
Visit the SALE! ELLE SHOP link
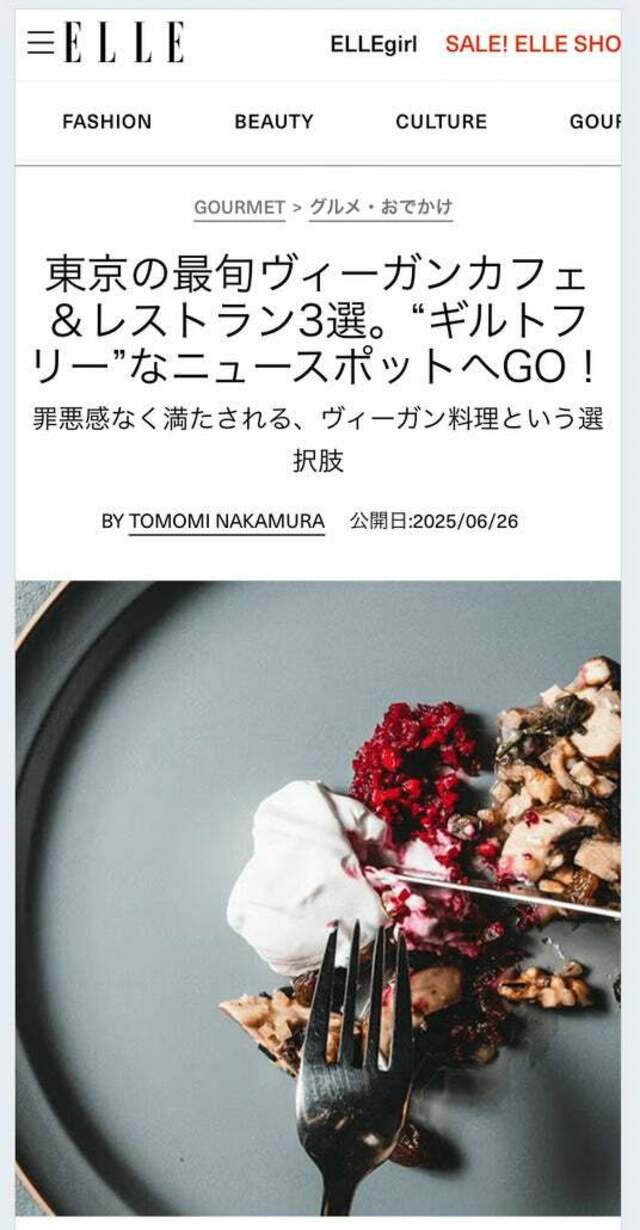(532, 45)
